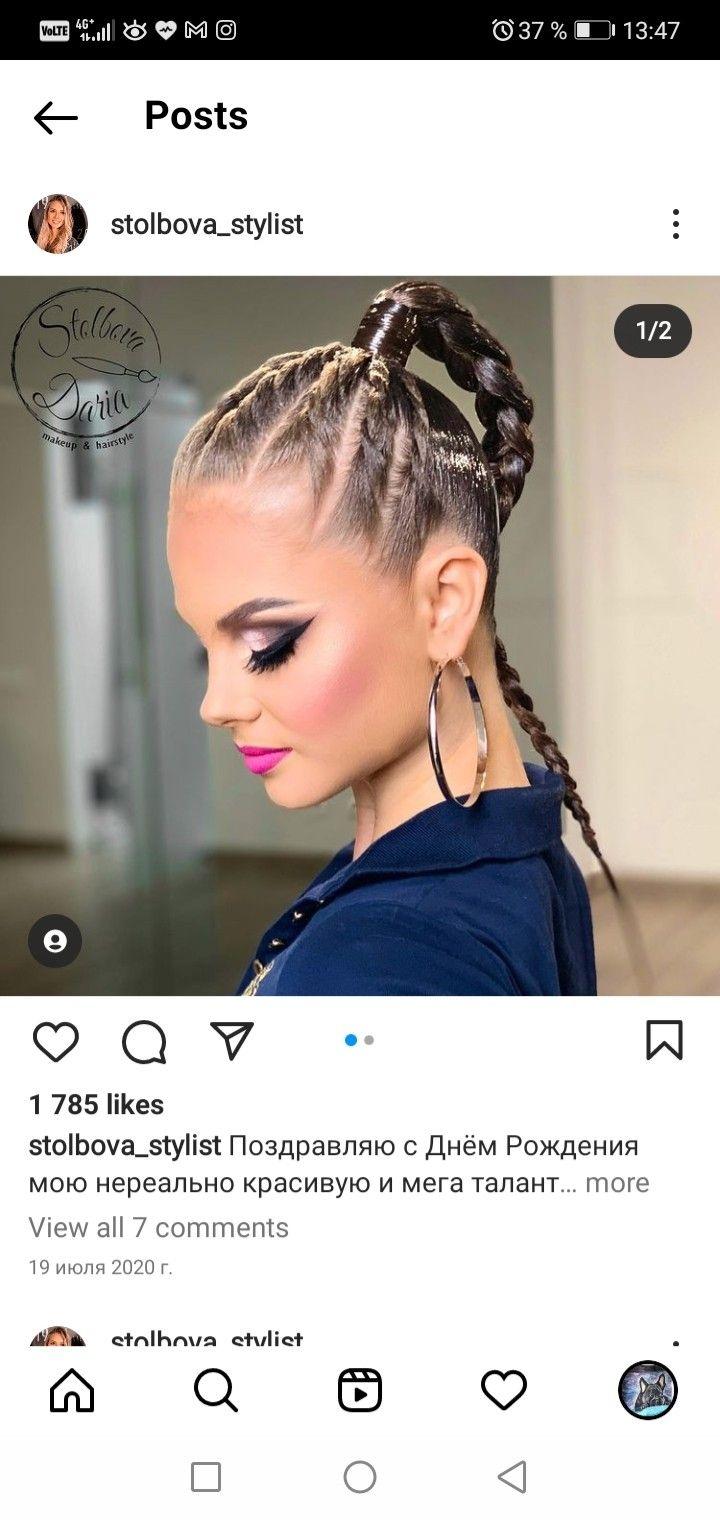
Task: Open the post's three-dot overflow menu
Action: (x=676, y=224)
